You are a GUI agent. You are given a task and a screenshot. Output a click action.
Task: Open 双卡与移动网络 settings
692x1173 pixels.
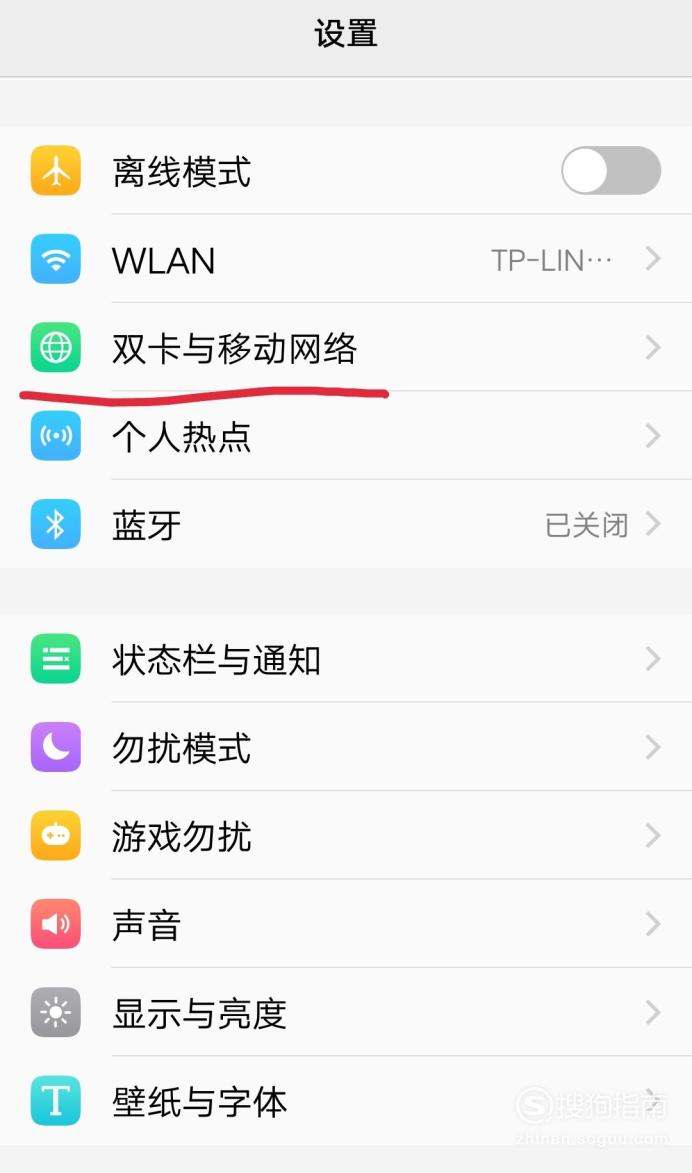tap(346, 347)
